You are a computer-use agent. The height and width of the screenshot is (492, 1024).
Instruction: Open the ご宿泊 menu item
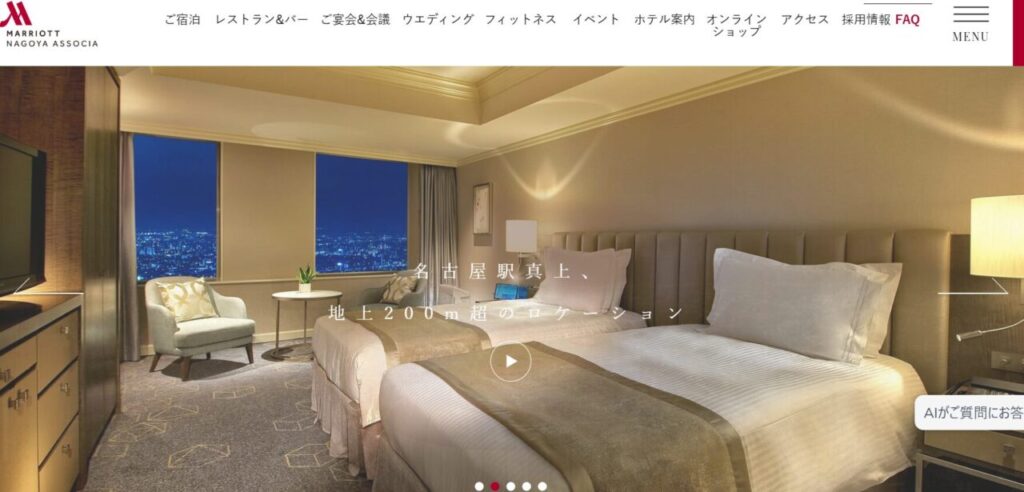point(183,19)
